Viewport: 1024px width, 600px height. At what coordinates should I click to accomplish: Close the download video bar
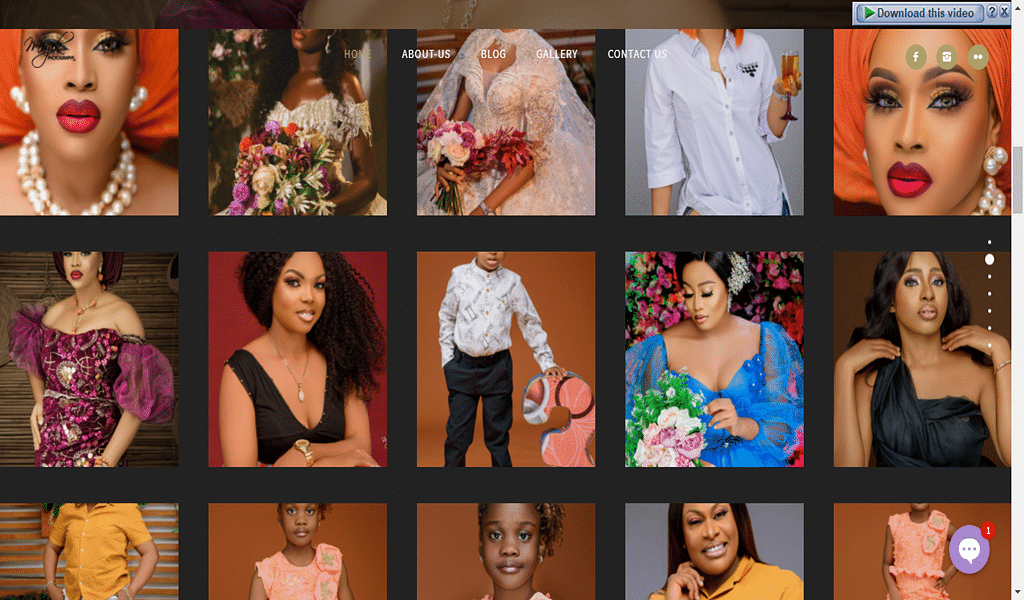pyautogui.click(x=1004, y=12)
